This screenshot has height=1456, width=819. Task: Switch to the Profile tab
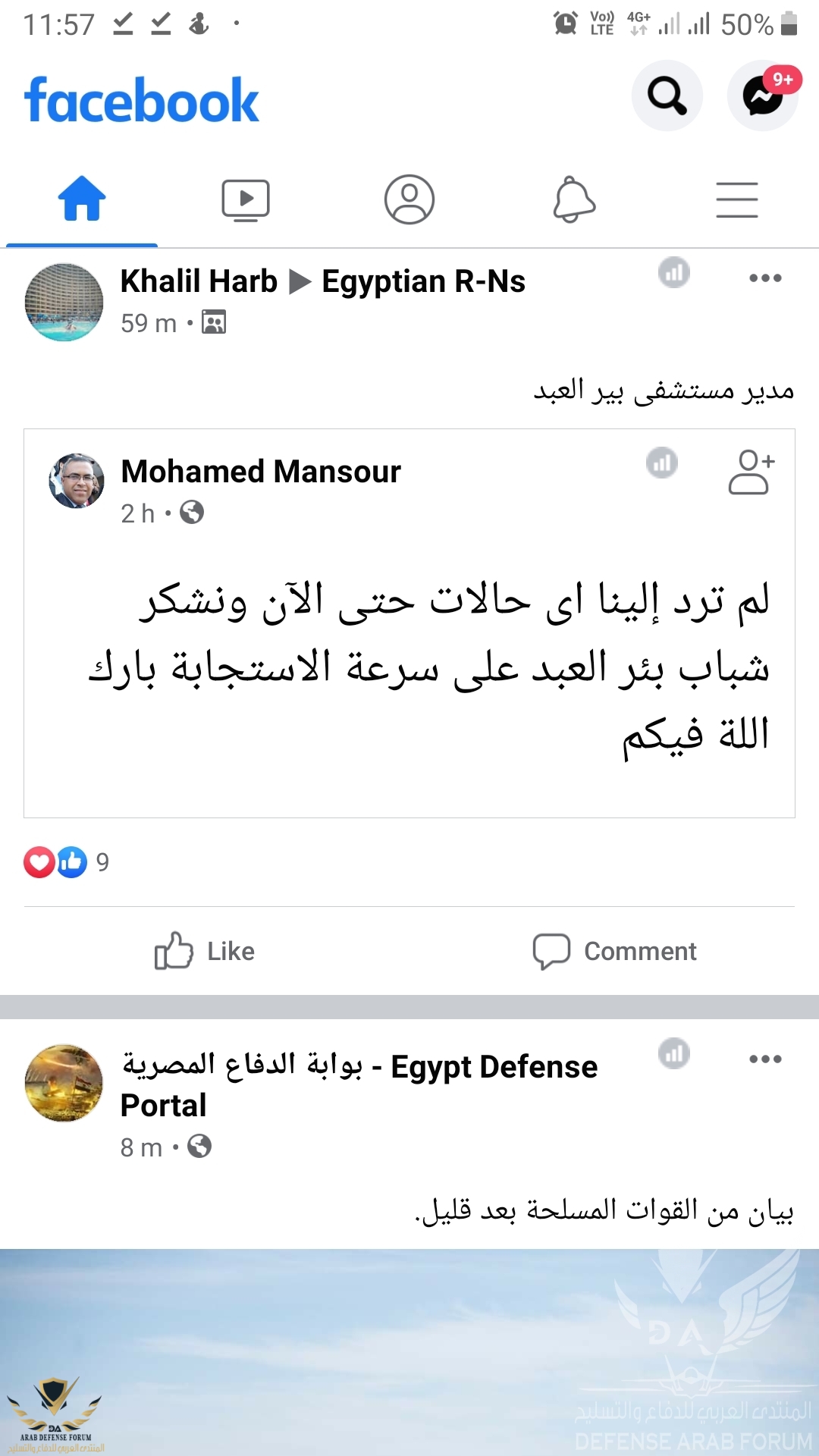click(x=409, y=200)
